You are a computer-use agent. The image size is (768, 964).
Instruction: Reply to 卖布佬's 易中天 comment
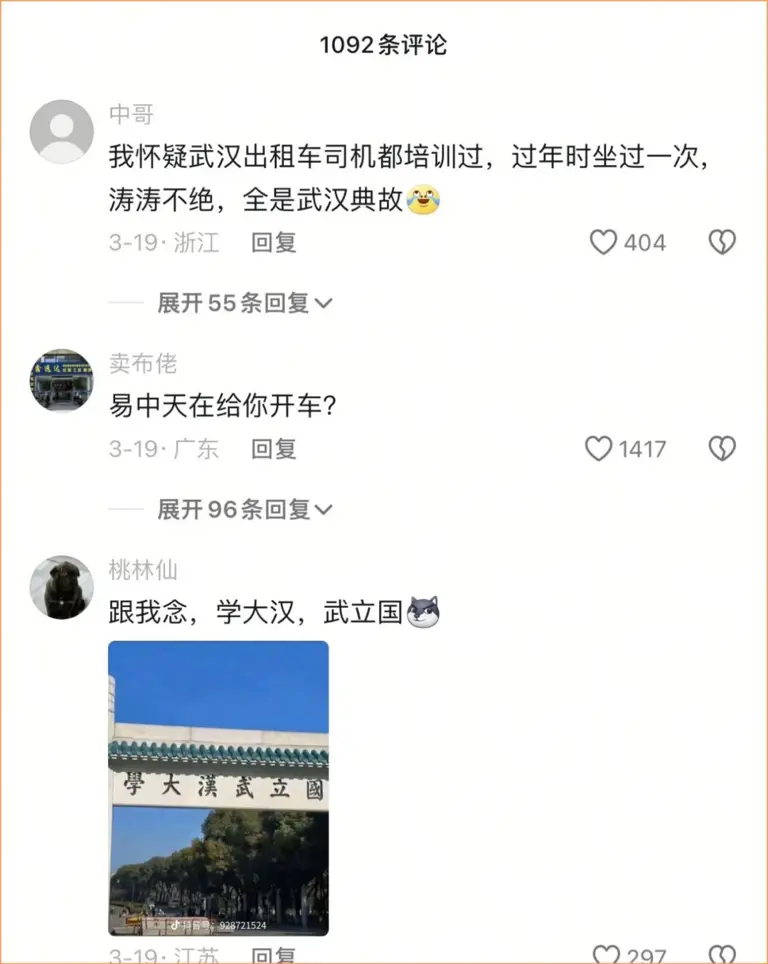tap(274, 449)
